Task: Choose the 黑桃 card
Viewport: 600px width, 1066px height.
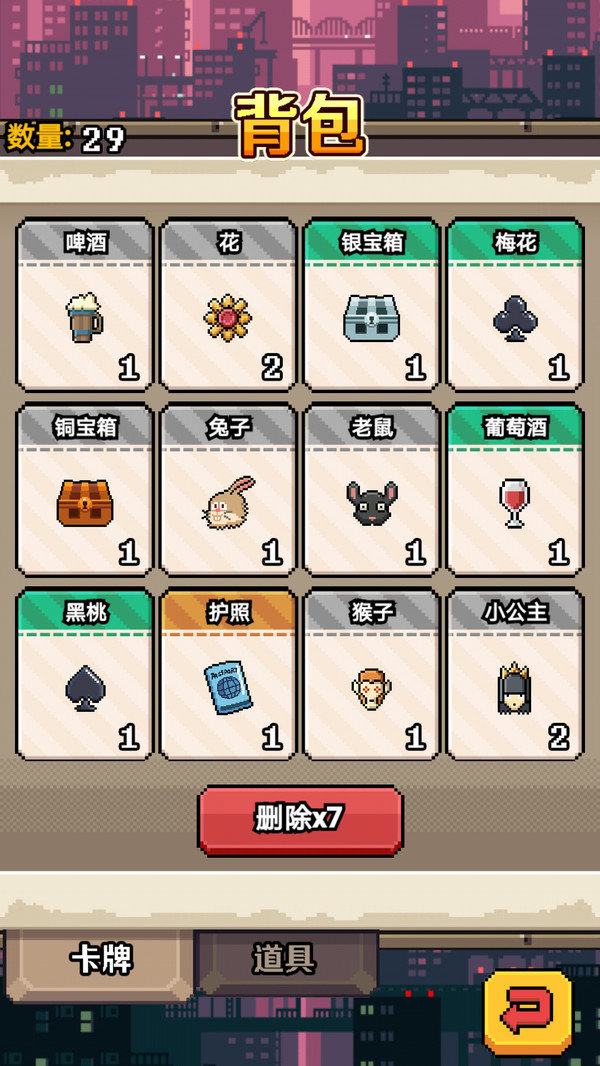Action: click(85, 675)
